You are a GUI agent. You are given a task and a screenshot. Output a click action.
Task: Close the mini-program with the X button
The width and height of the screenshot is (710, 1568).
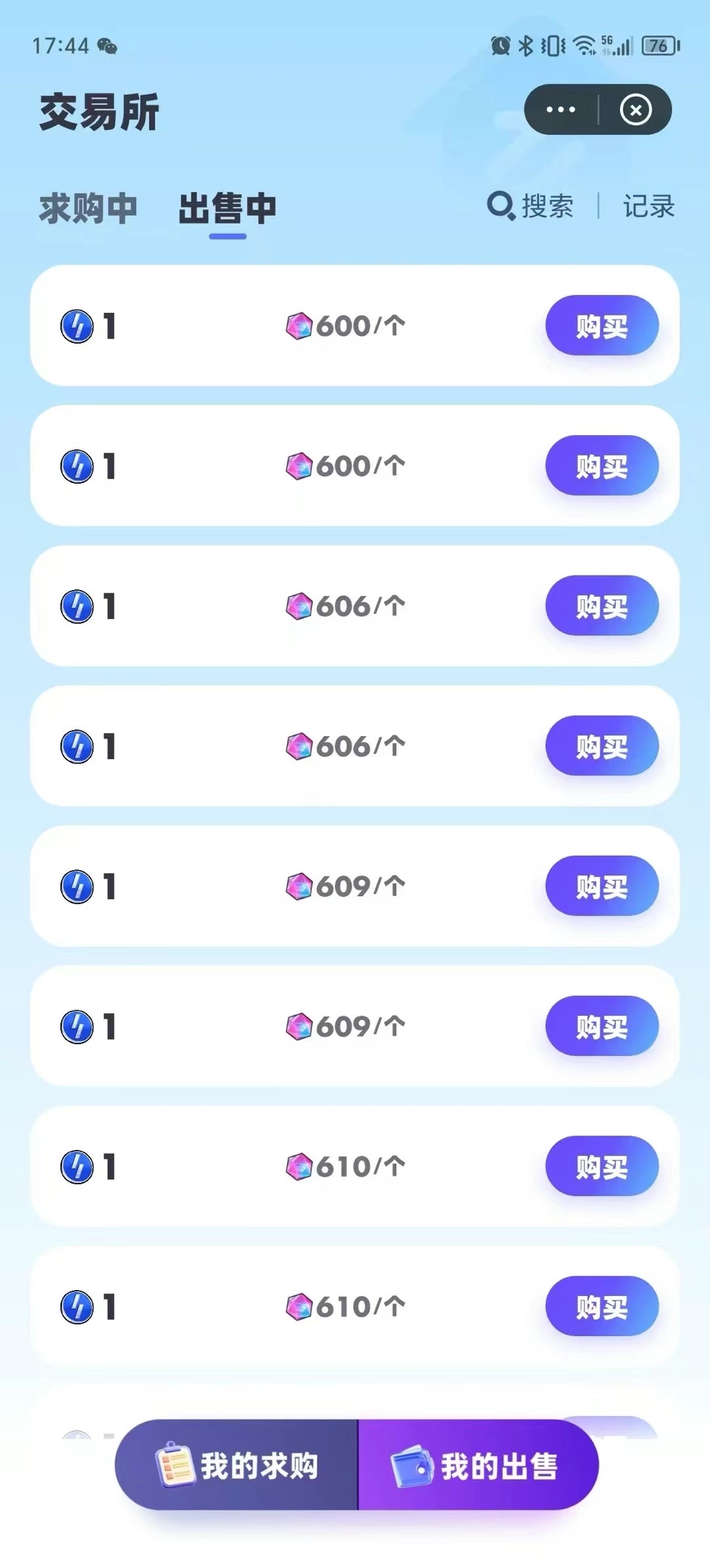(636, 110)
